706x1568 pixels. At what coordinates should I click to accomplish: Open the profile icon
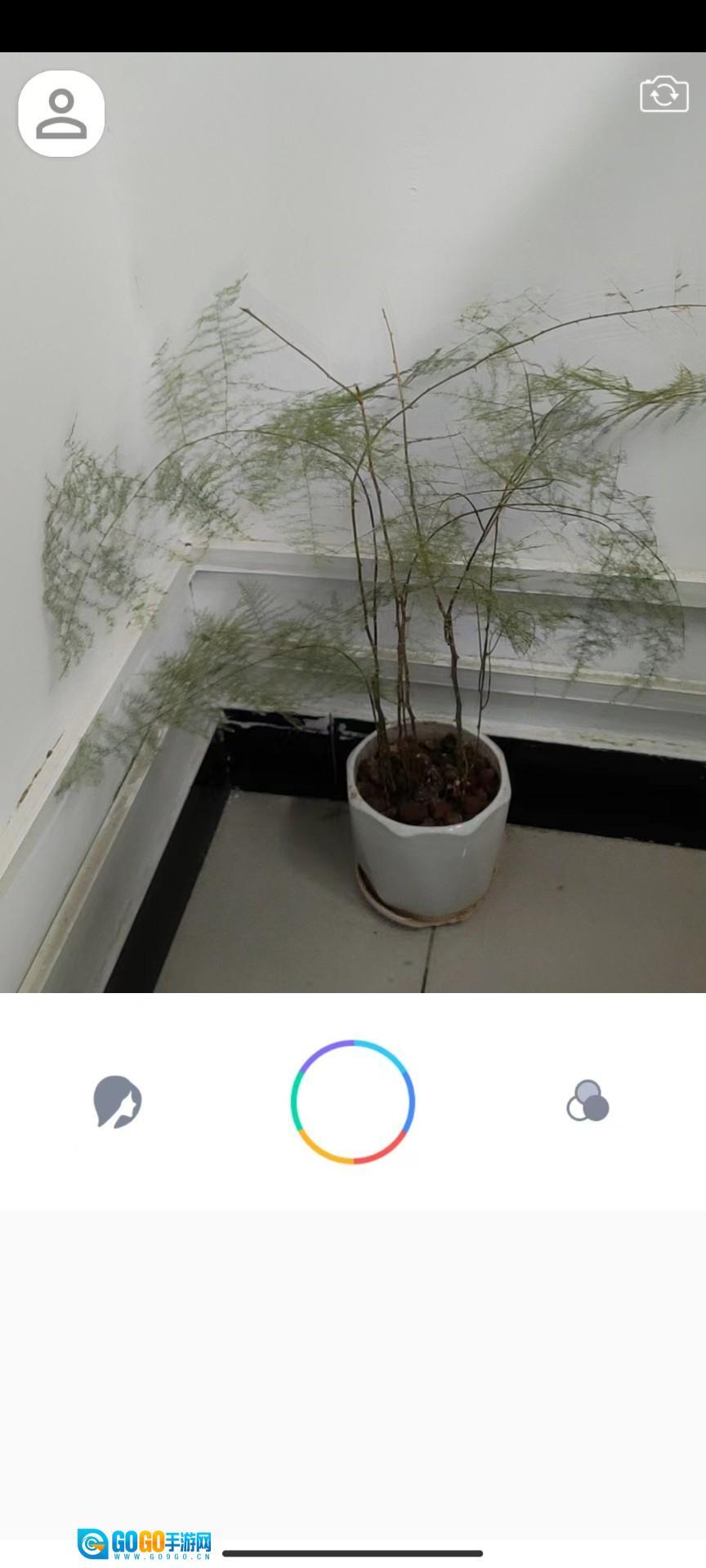(x=61, y=114)
